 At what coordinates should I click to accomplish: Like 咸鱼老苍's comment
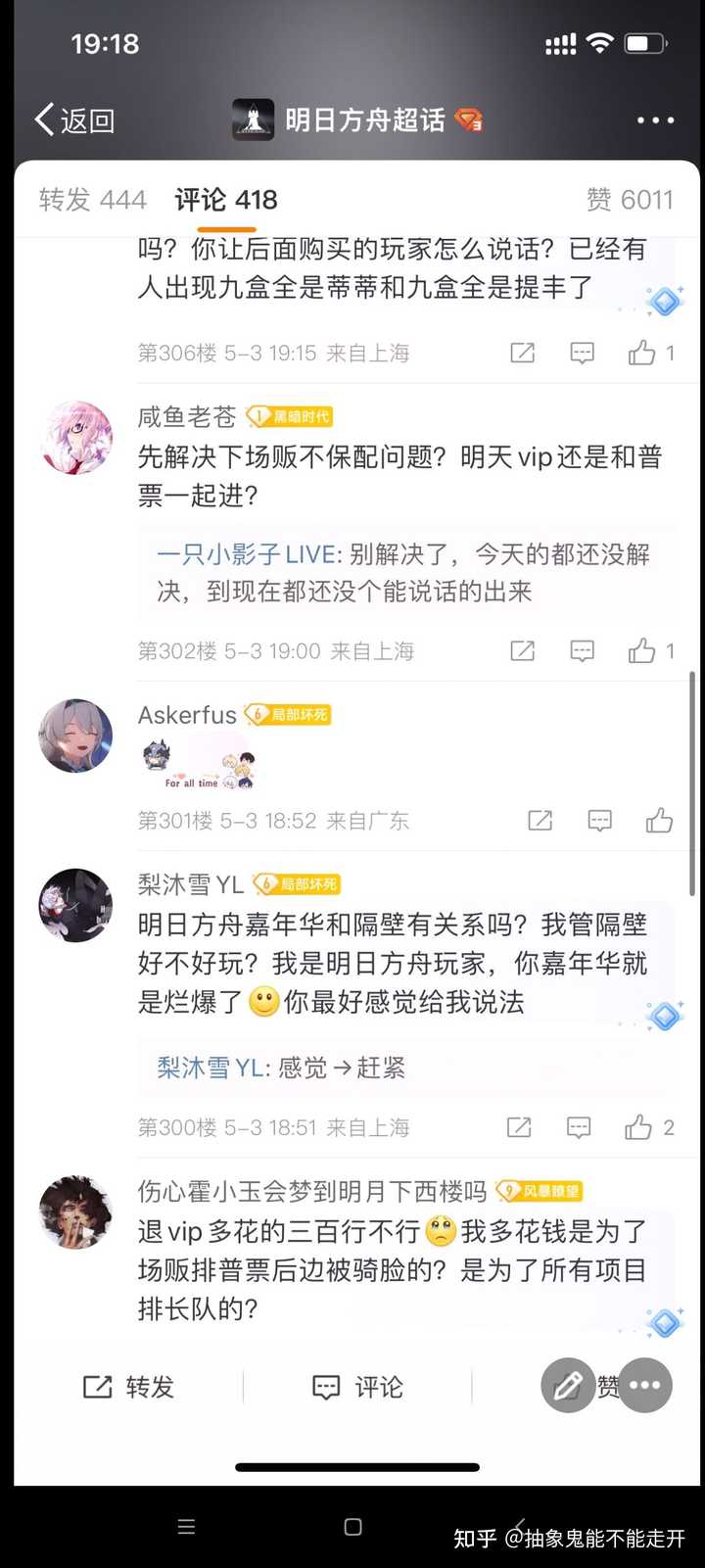point(642,650)
